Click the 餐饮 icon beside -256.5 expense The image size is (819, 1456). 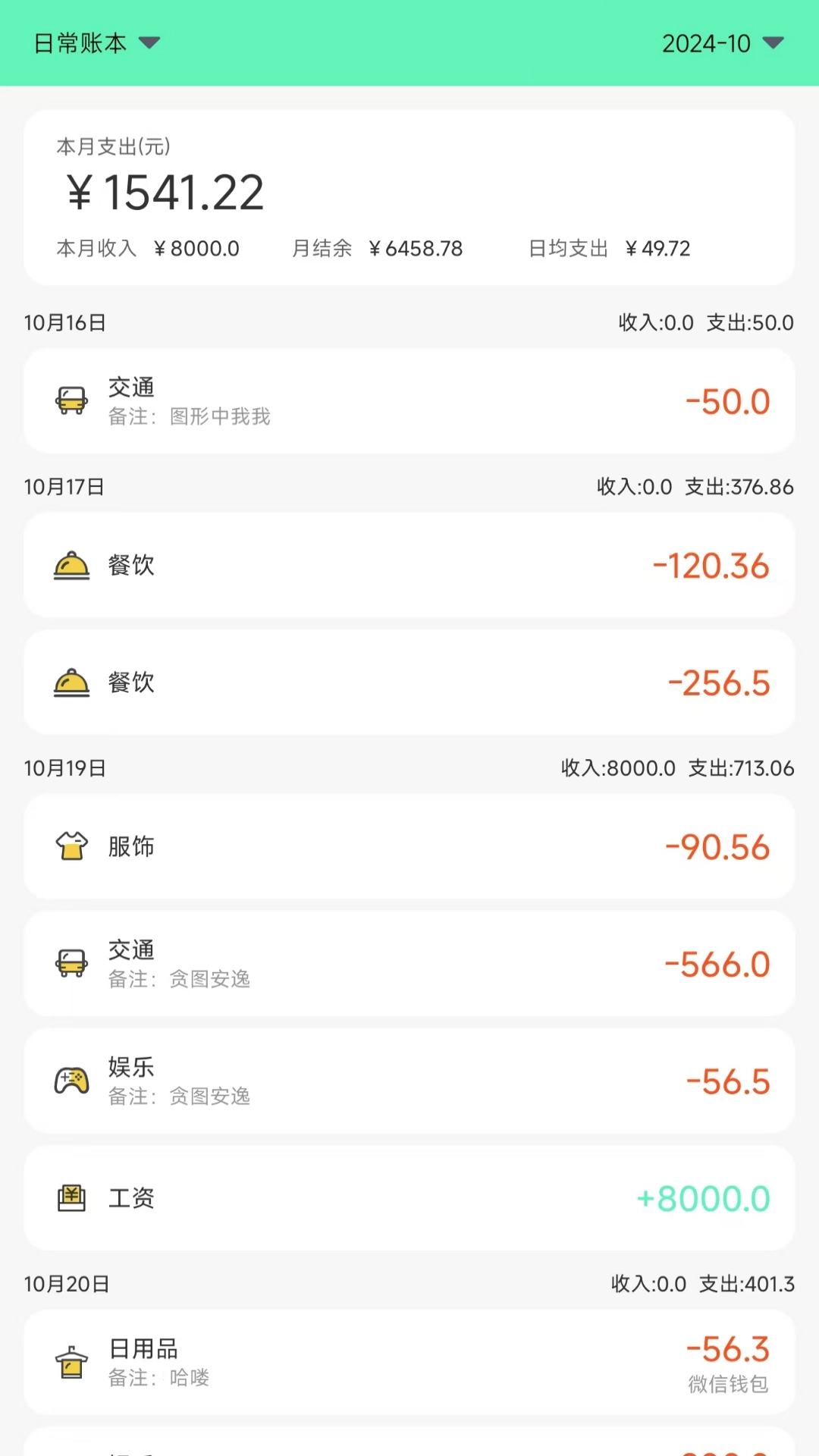(71, 681)
